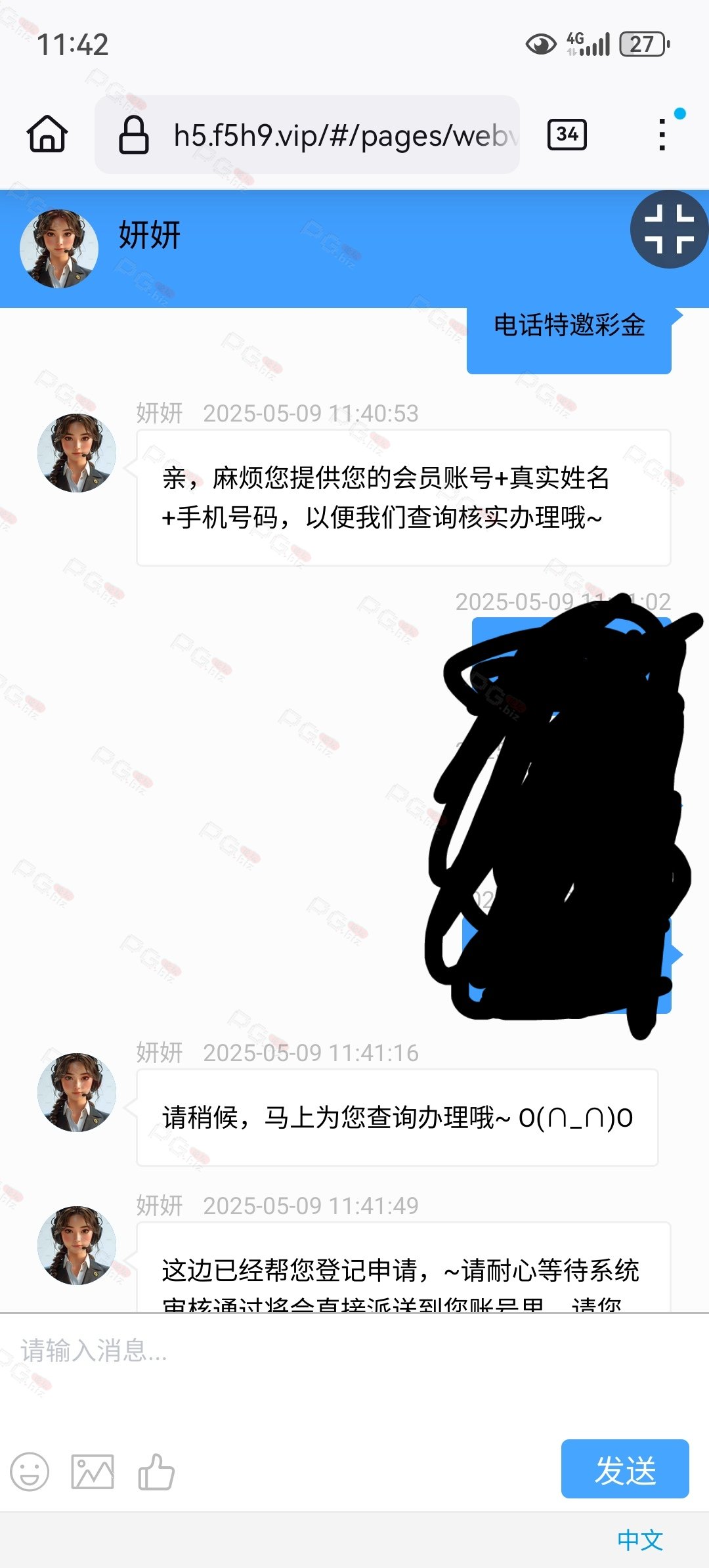The width and height of the screenshot is (709, 1568).
Task: Attach an image to the chat
Action: pyautogui.click(x=93, y=1471)
